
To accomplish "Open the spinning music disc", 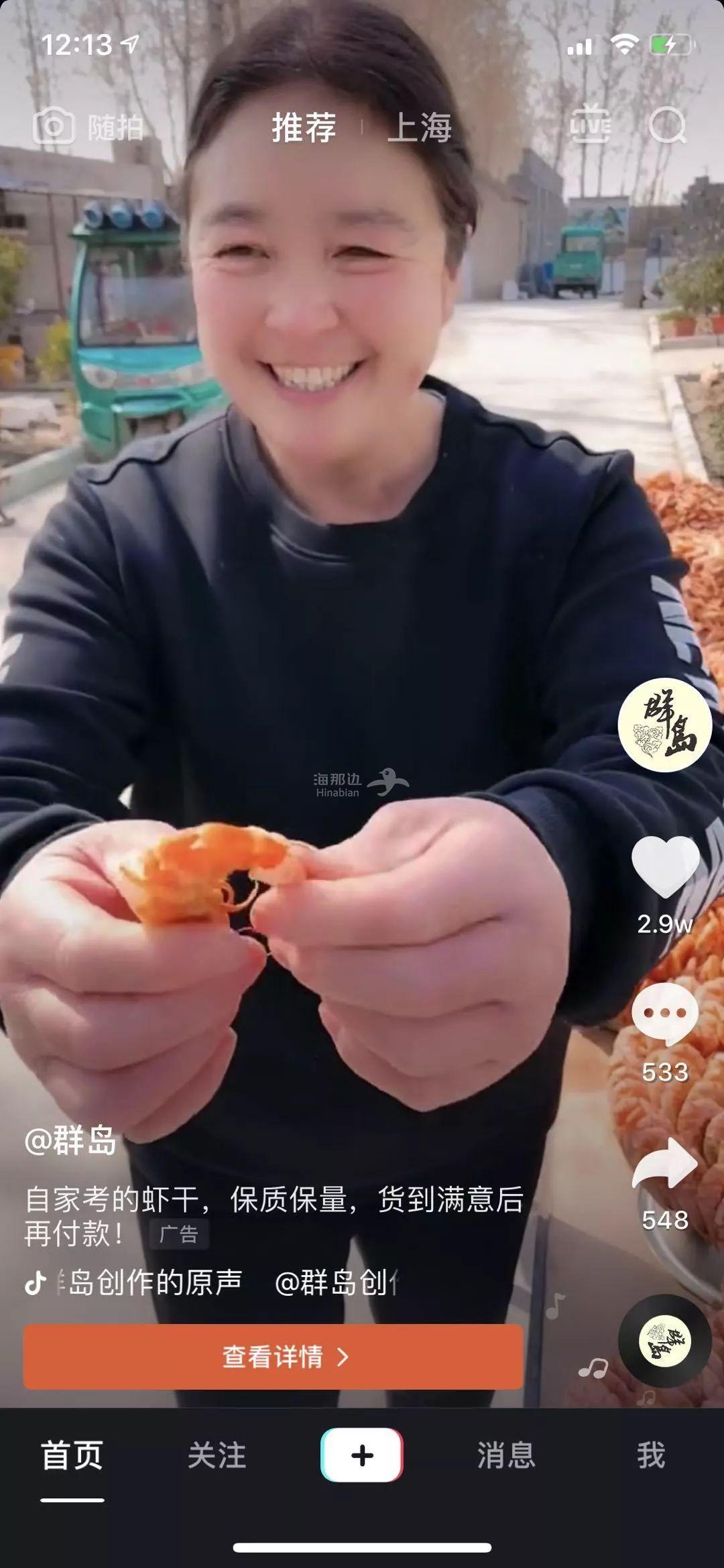I will (x=664, y=1341).
